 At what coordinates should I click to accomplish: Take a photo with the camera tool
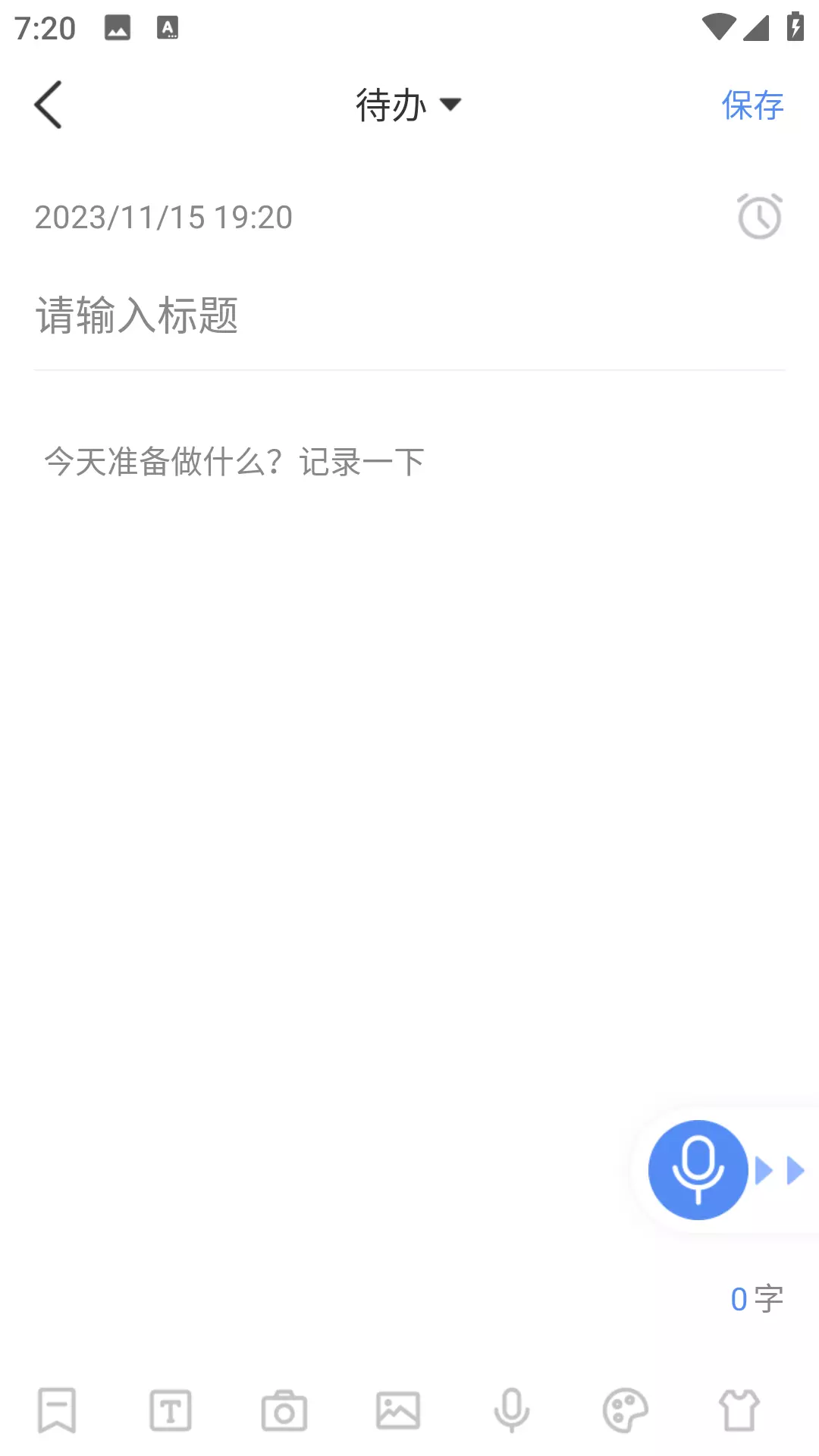click(284, 1410)
